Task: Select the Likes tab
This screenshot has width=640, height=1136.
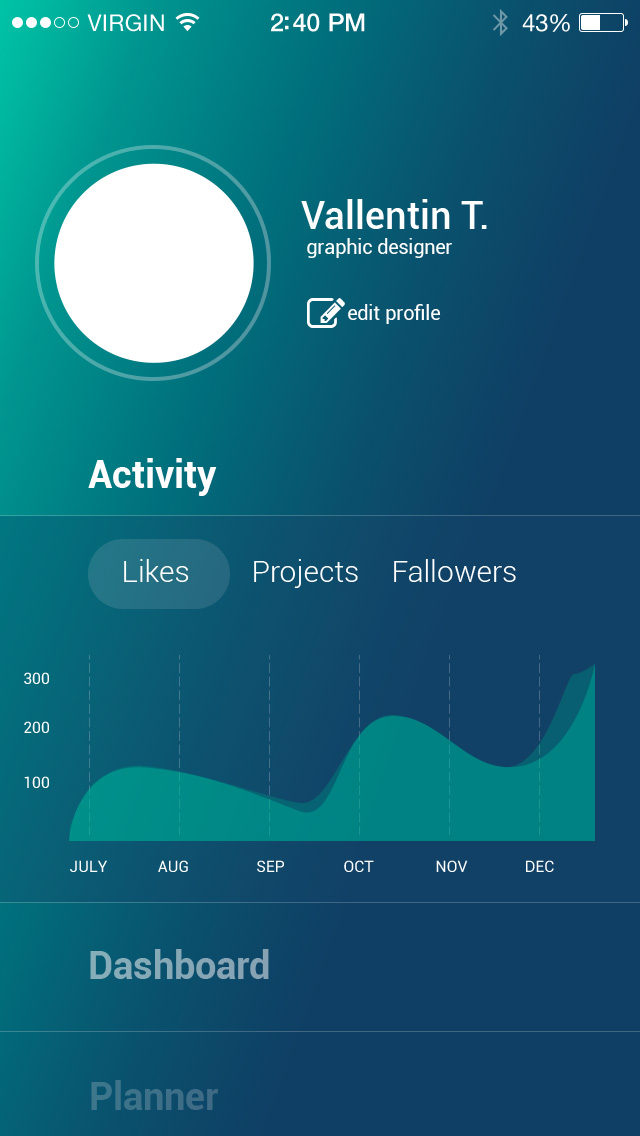Action: click(159, 573)
